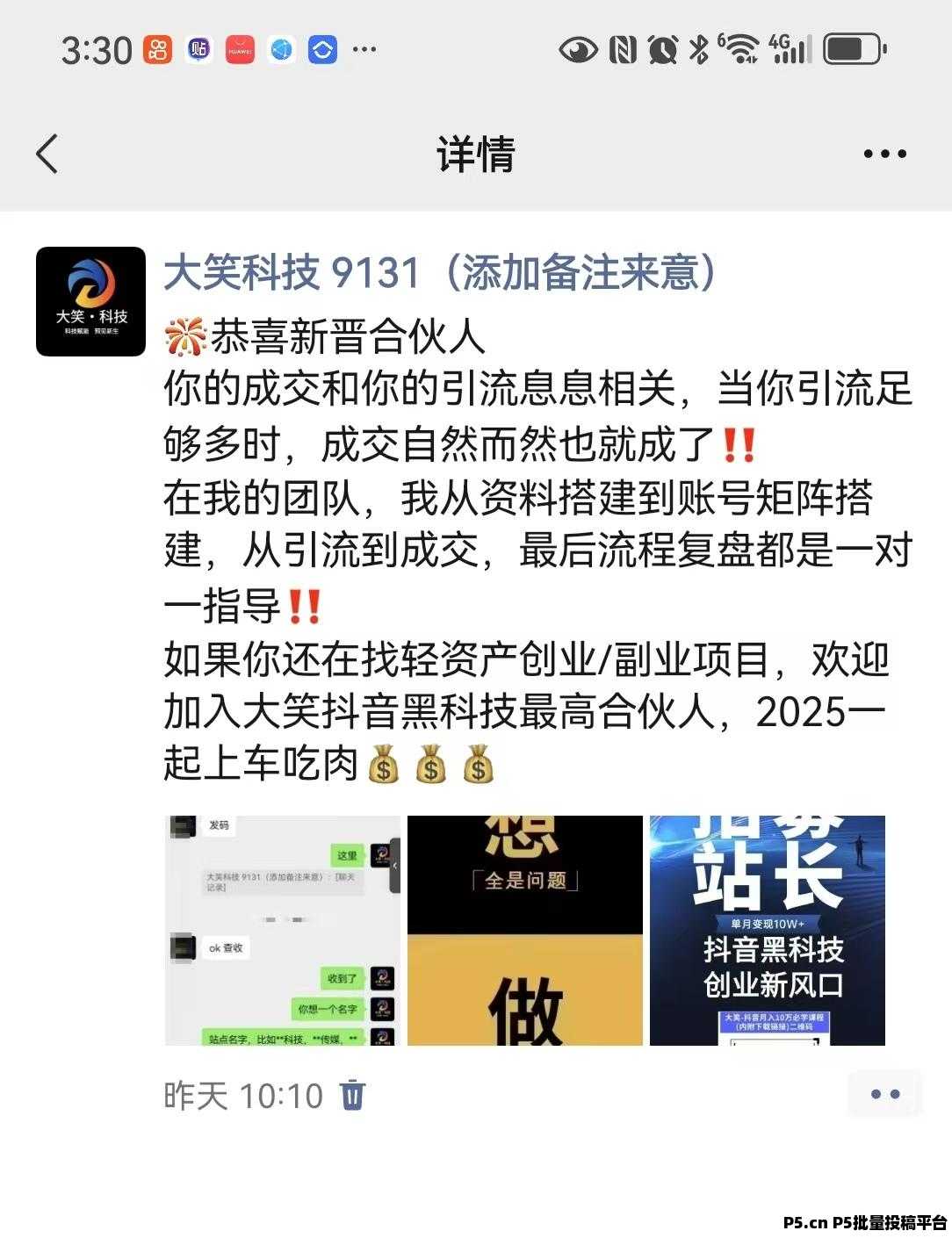Viewport: 952px width, 1238px height.
Task: Open the chat screenshot image
Action: coord(282,930)
